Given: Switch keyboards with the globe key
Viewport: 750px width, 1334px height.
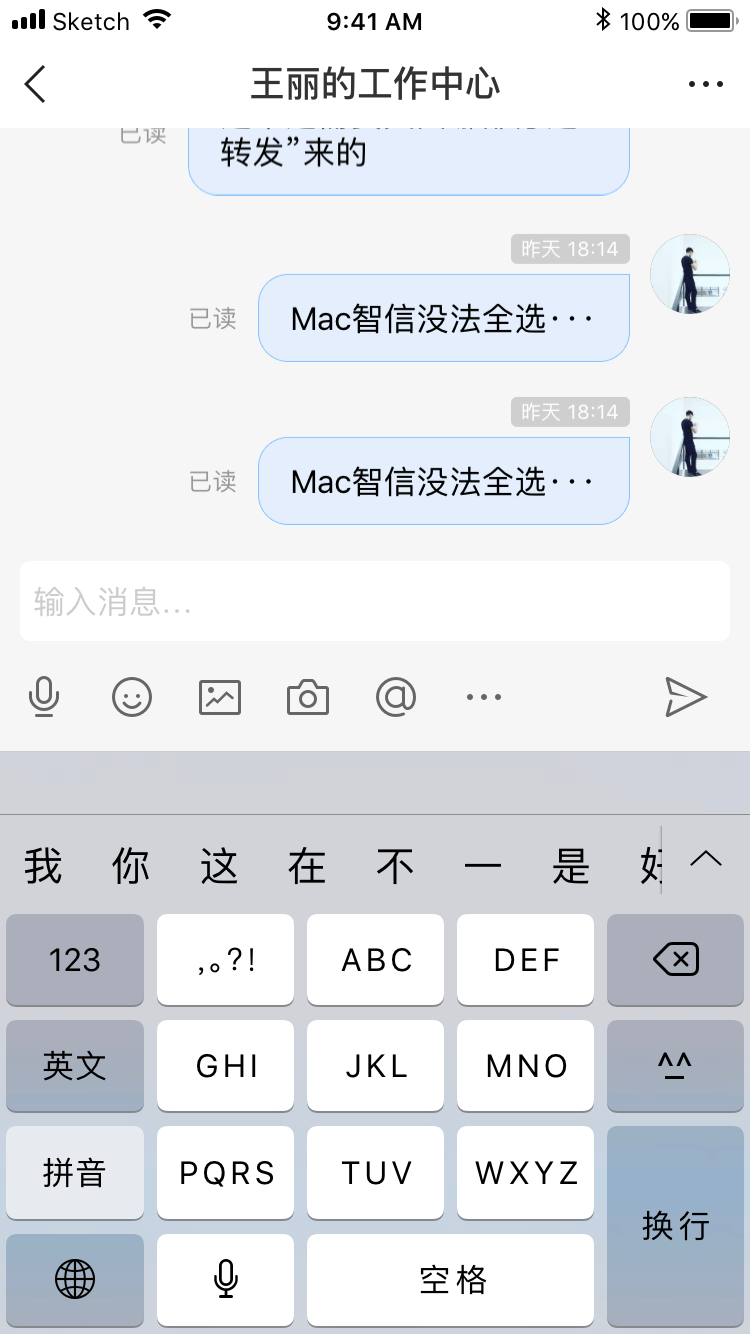Looking at the screenshot, I should coord(75,1279).
